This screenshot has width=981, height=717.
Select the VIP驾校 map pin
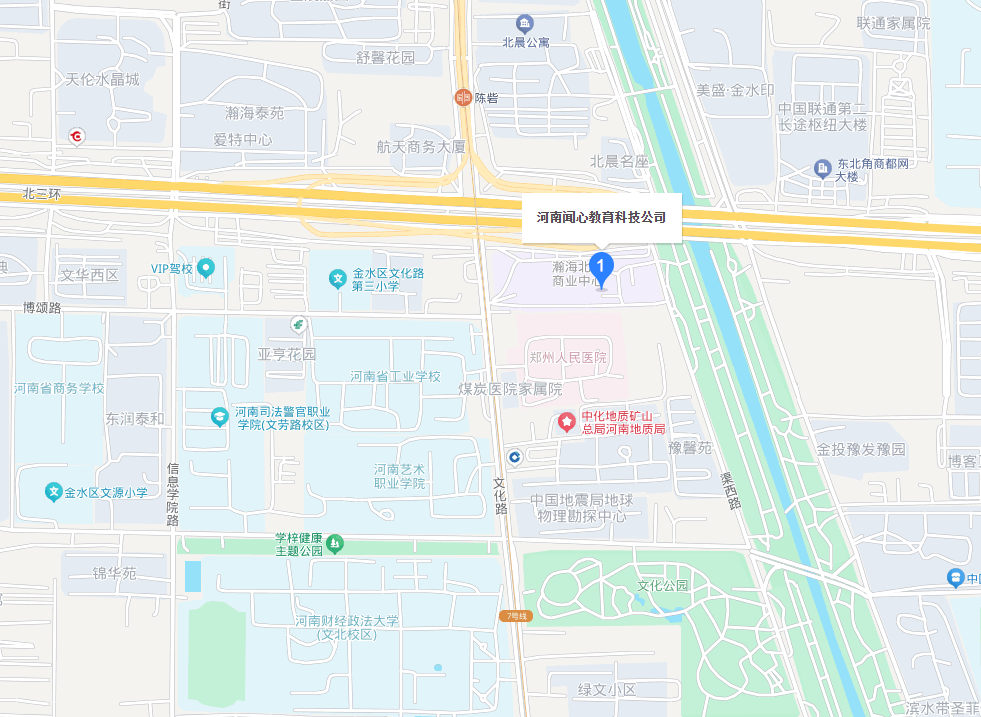coord(206,268)
